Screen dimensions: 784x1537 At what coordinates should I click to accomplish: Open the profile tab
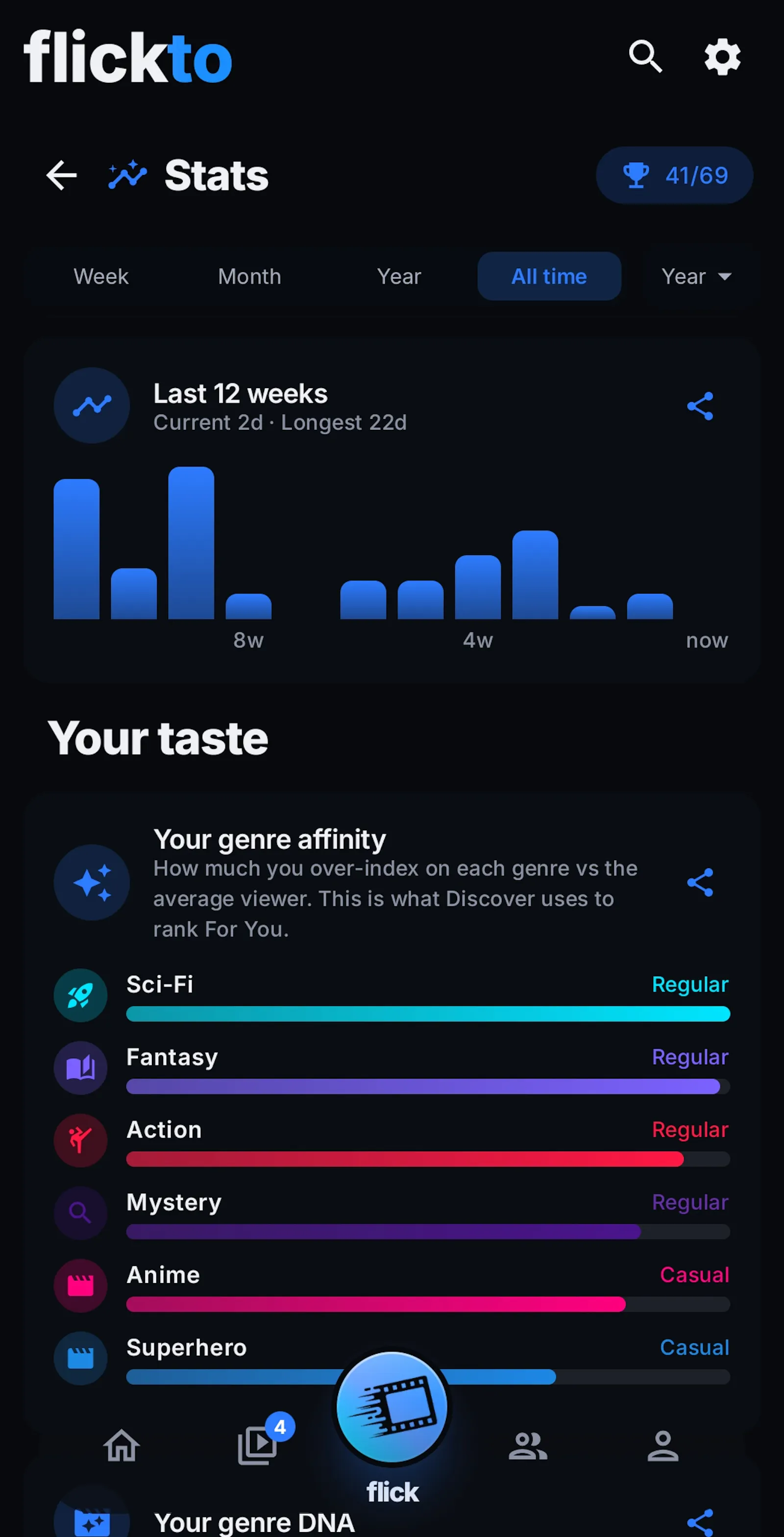coord(663,1446)
